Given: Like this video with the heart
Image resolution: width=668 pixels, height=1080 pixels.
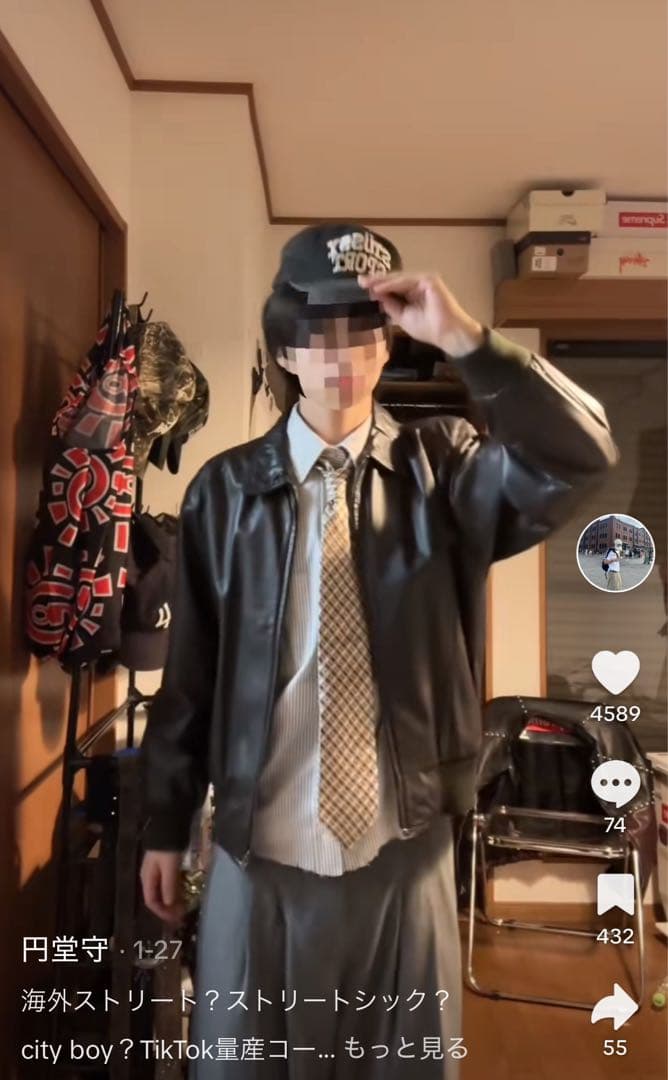Looking at the screenshot, I should point(615,672).
